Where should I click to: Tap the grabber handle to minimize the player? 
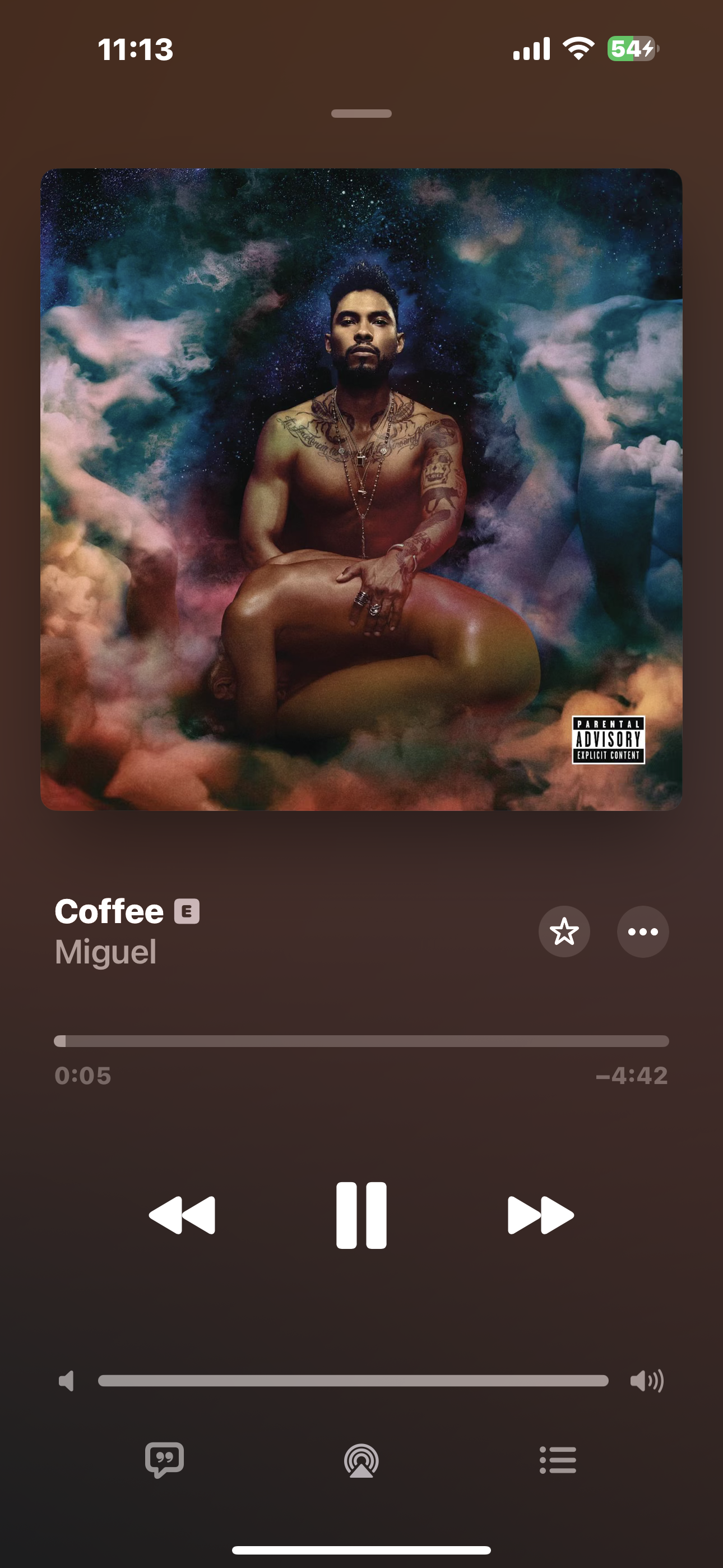point(361,114)
